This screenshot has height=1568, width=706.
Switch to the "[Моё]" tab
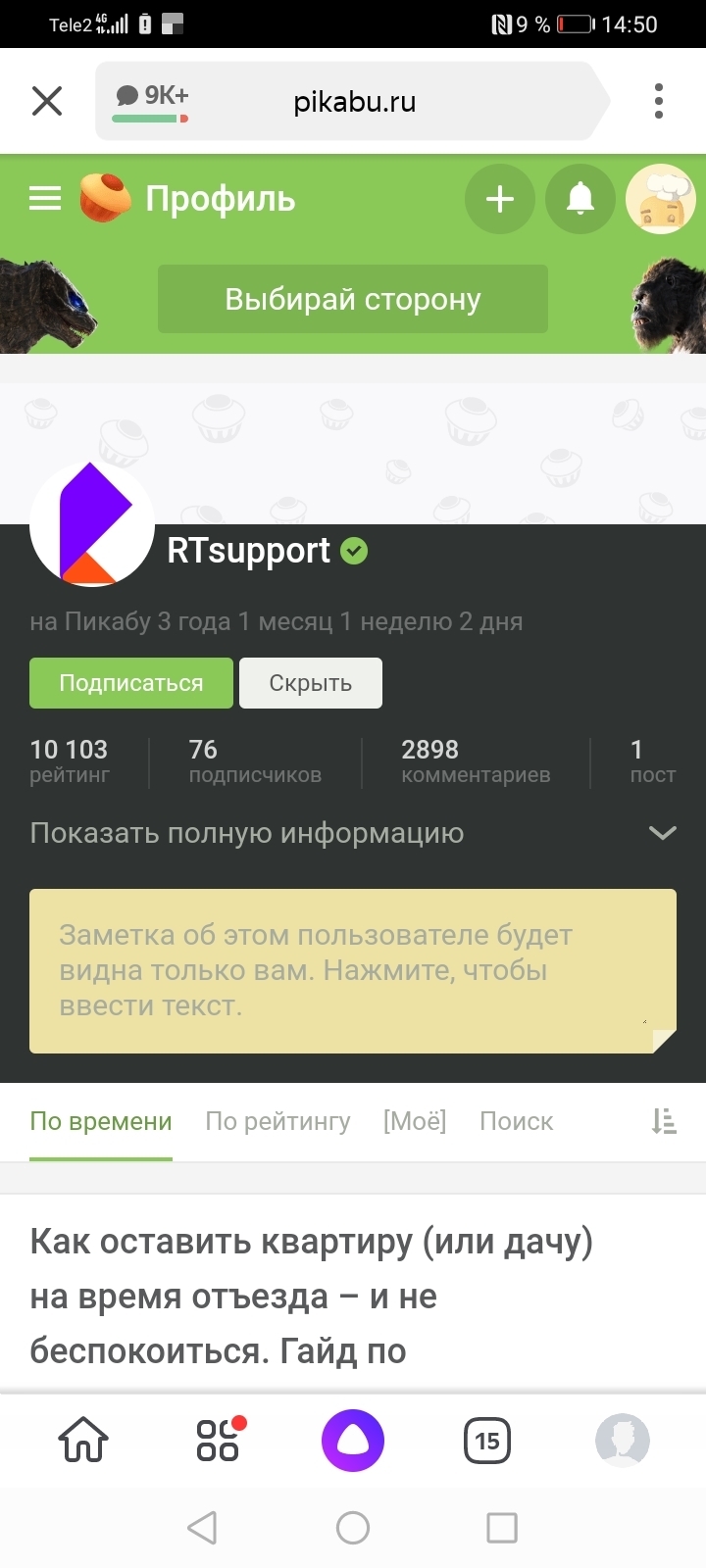[x=415, y=1121]
